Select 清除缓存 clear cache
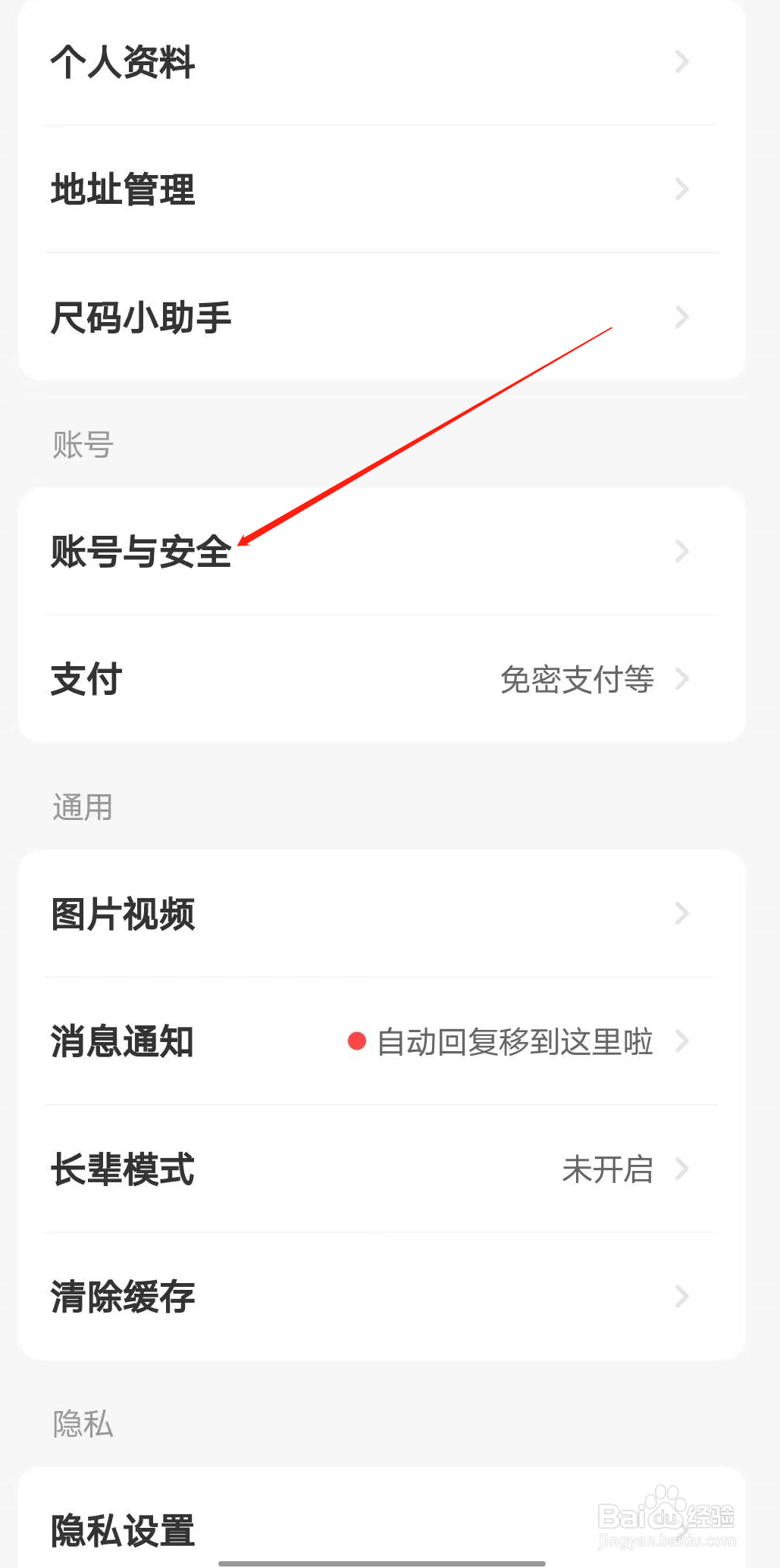The image size is (780, 1568). [x=122, y=1296]
